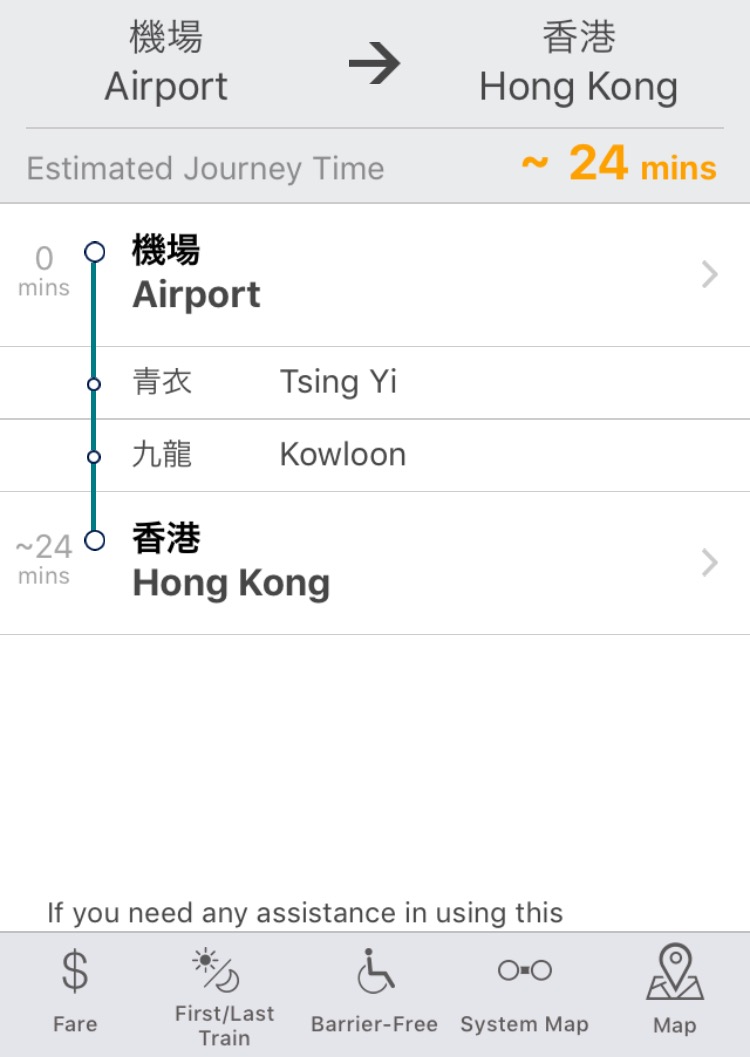The height and width of the screenshot is (1057, 750).
Task: Open the Map view
Action: click(674, 993)
